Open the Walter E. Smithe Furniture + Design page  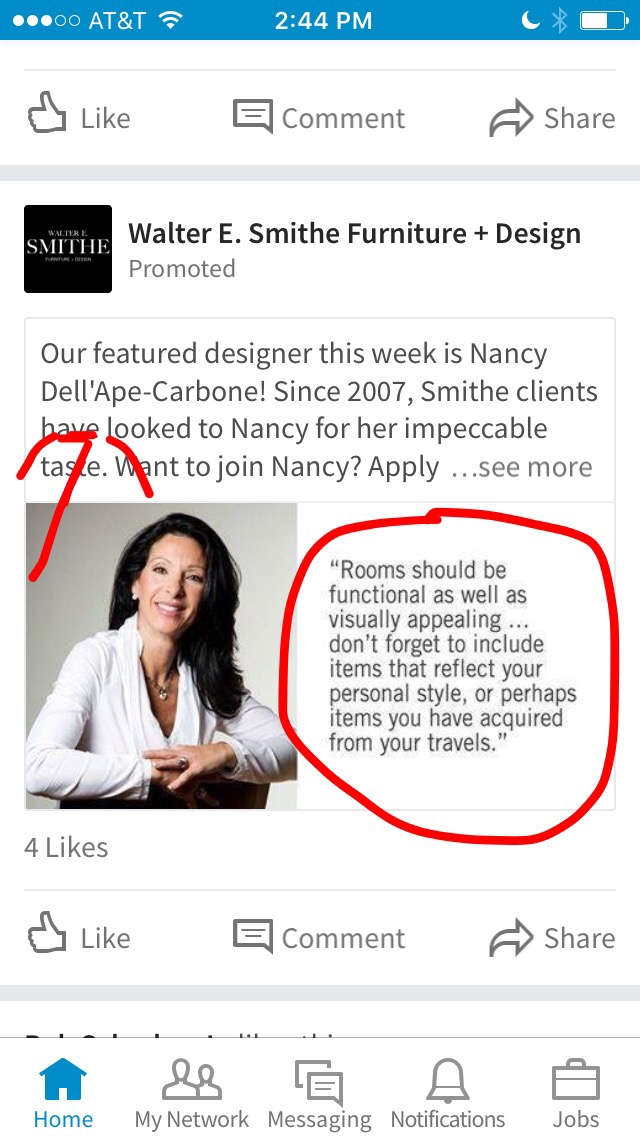pos(354,234)
